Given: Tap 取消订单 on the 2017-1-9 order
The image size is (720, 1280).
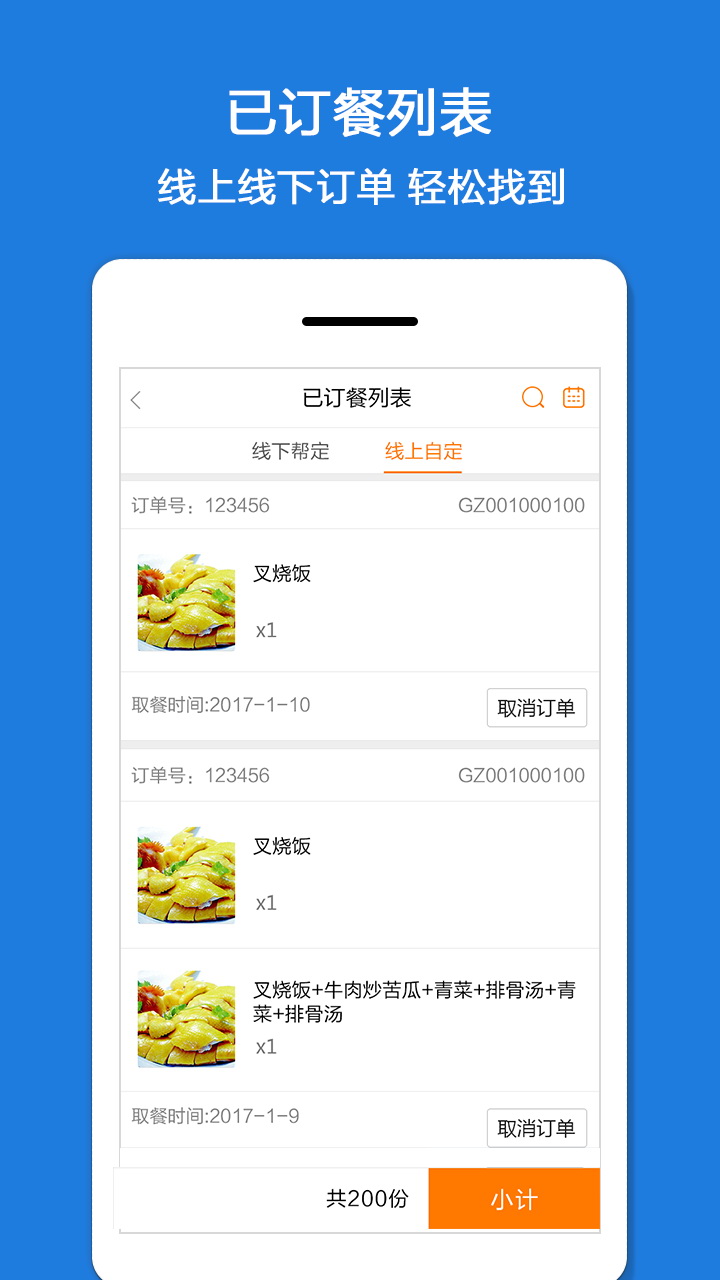Looking at the screenshot, I should point(537,1127).
